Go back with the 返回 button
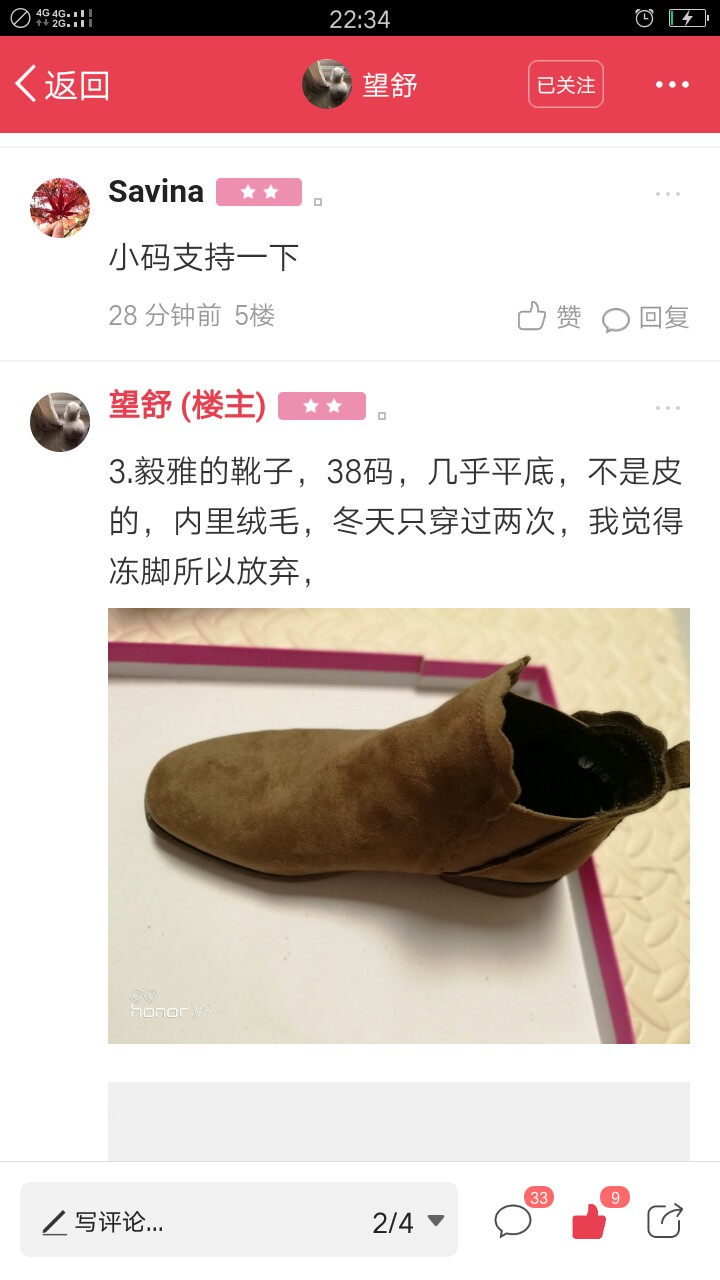The height and width of the screenshot is (1280, 720). pos(62,85)
